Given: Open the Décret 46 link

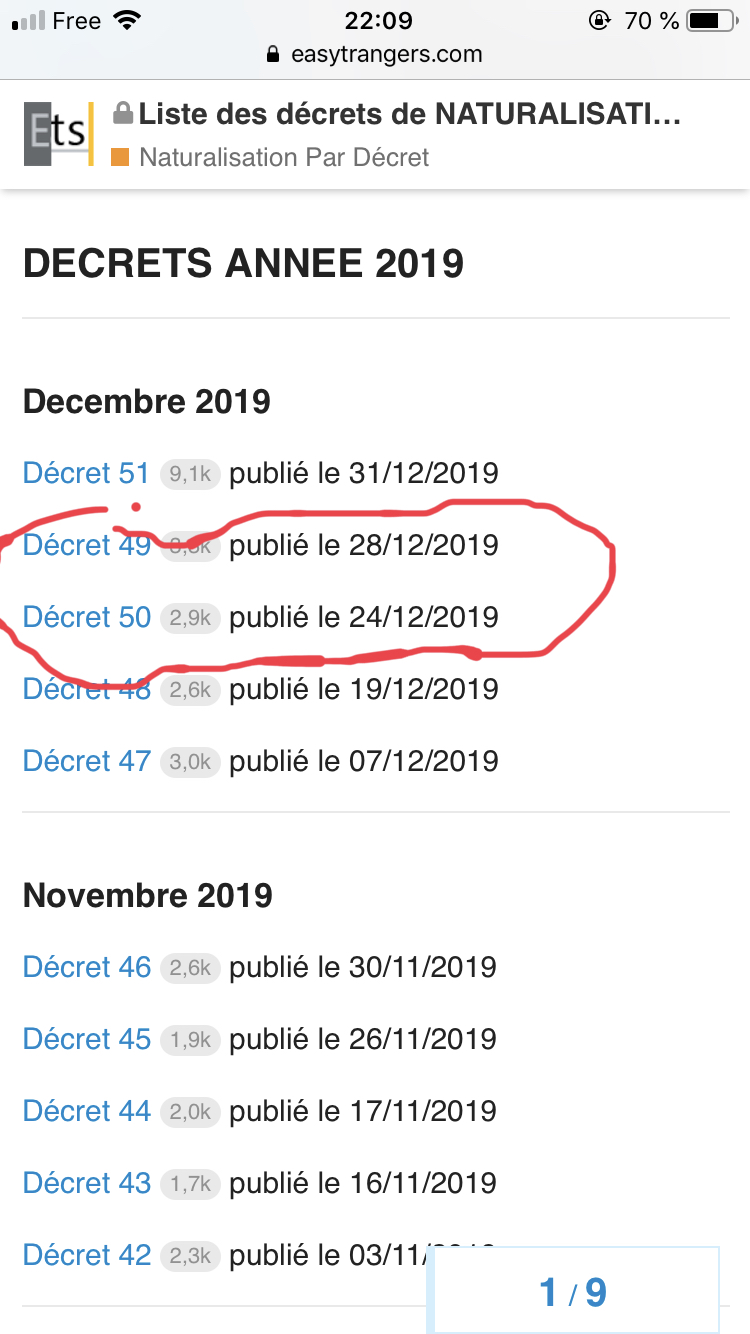Looking at the screenshot, I should [86, 967].
